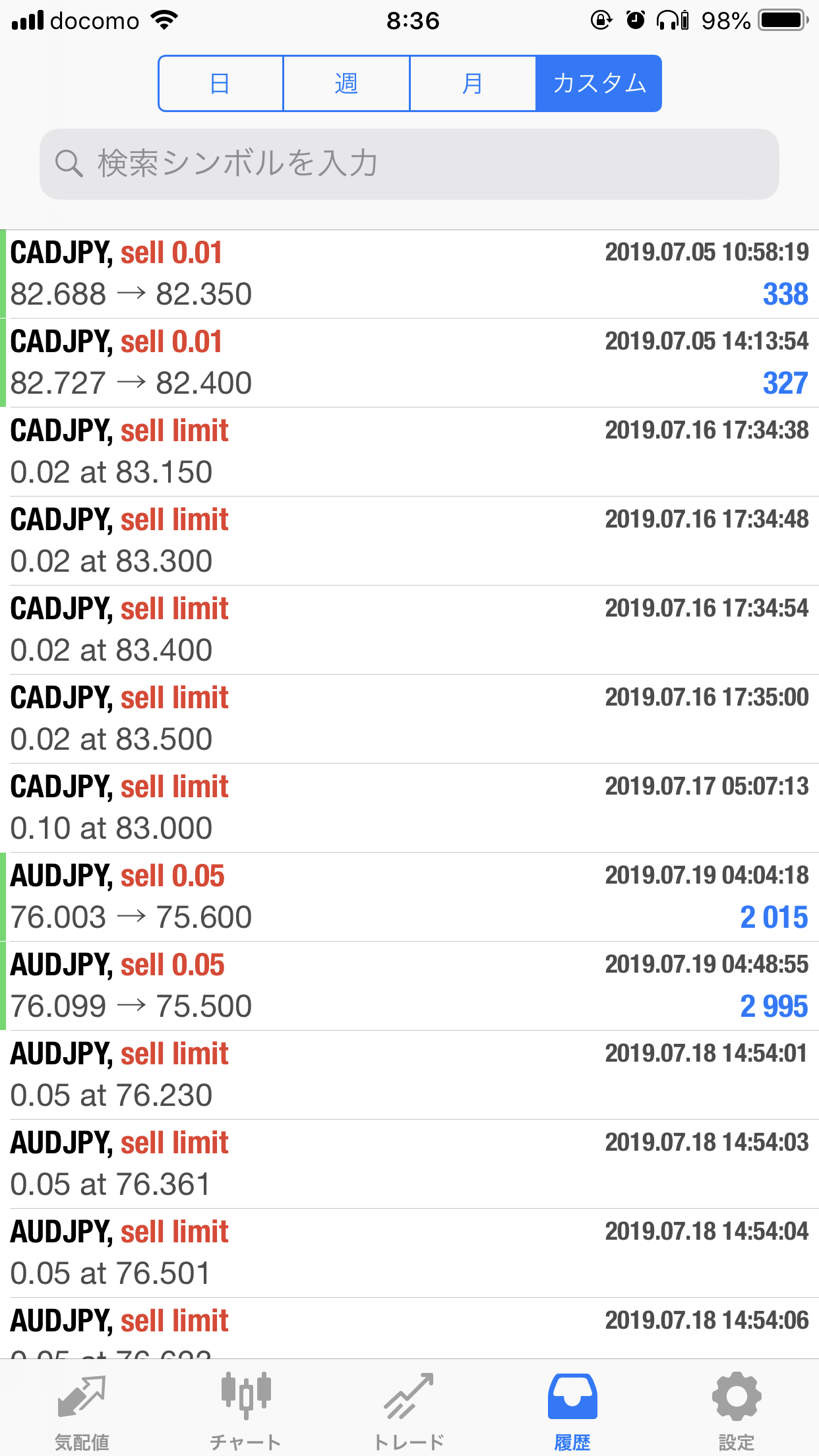Expand the AUDJPY sell trade with profit 2 995
This screenshot has width=819, height=1456.
[409, 986]
